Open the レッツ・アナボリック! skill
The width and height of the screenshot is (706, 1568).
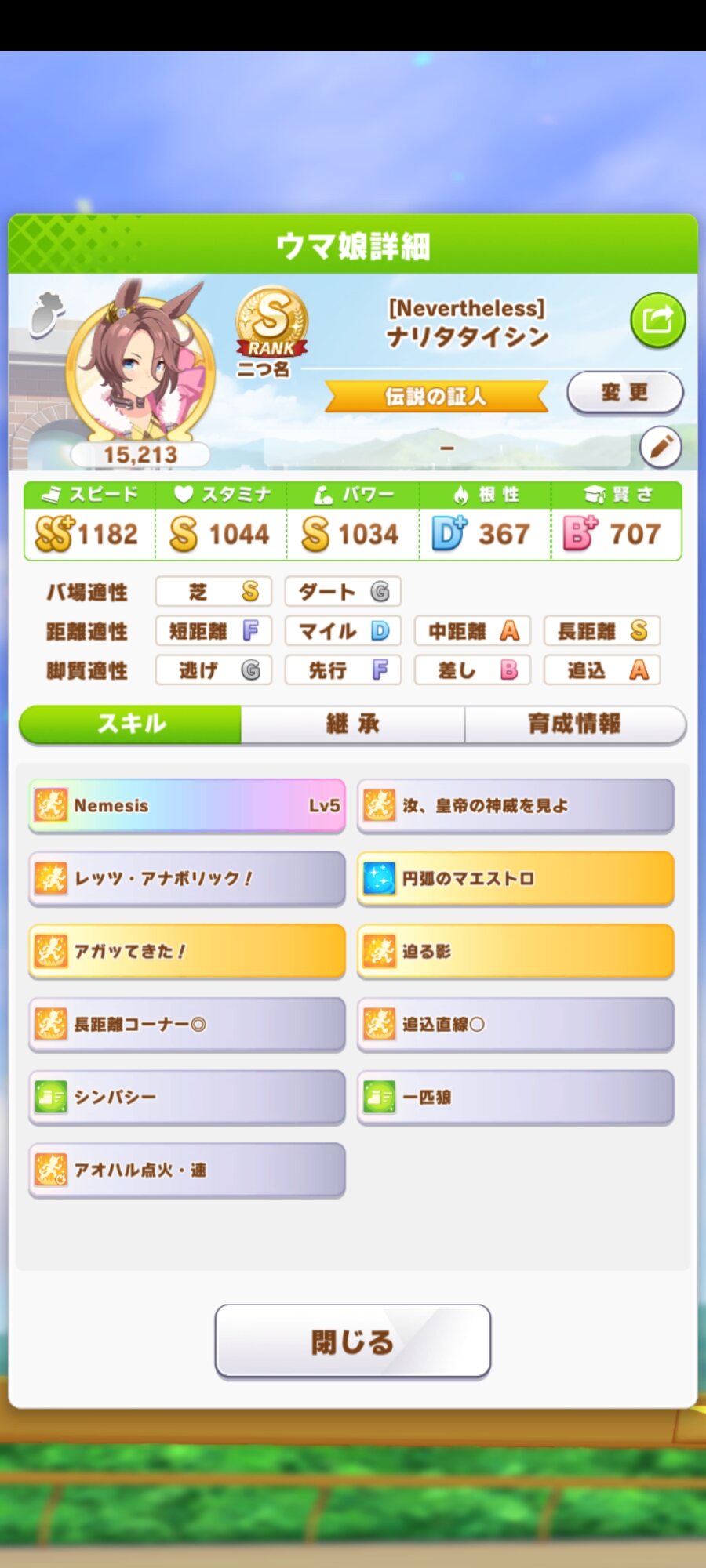click(x=187, y=879)
